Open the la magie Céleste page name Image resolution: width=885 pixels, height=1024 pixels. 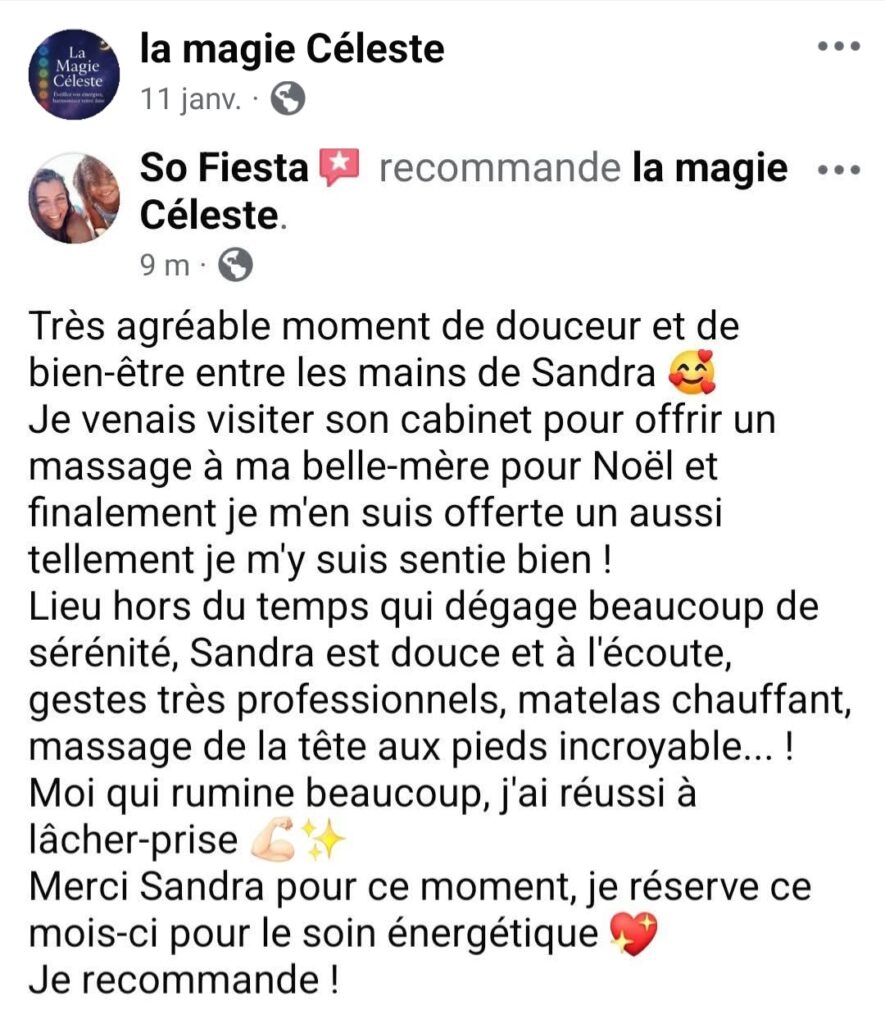292,47
